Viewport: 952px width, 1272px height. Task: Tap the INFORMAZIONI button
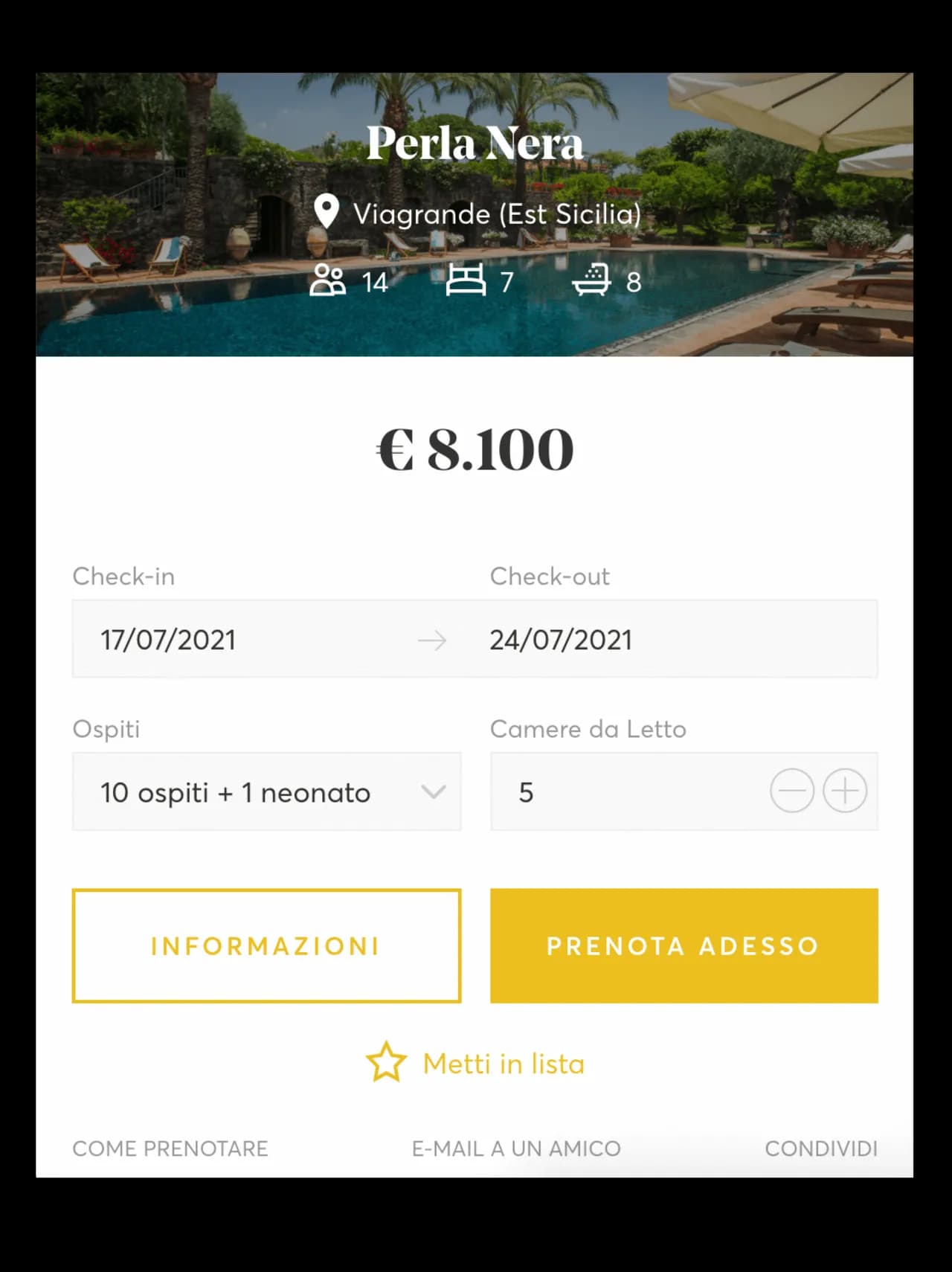pyautogui.click(x=266, y=945)
